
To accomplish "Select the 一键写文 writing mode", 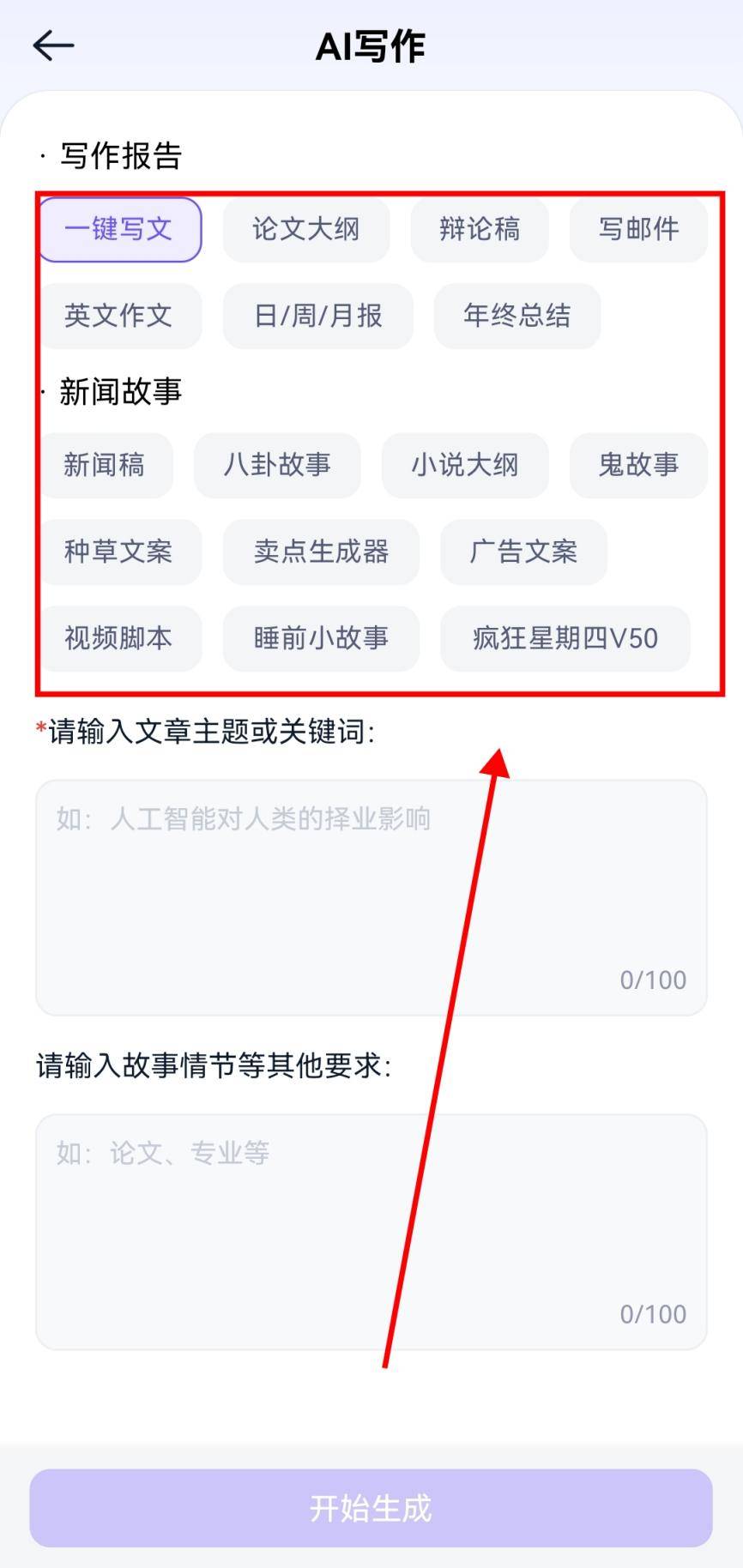I will click(x=118, y=230).
